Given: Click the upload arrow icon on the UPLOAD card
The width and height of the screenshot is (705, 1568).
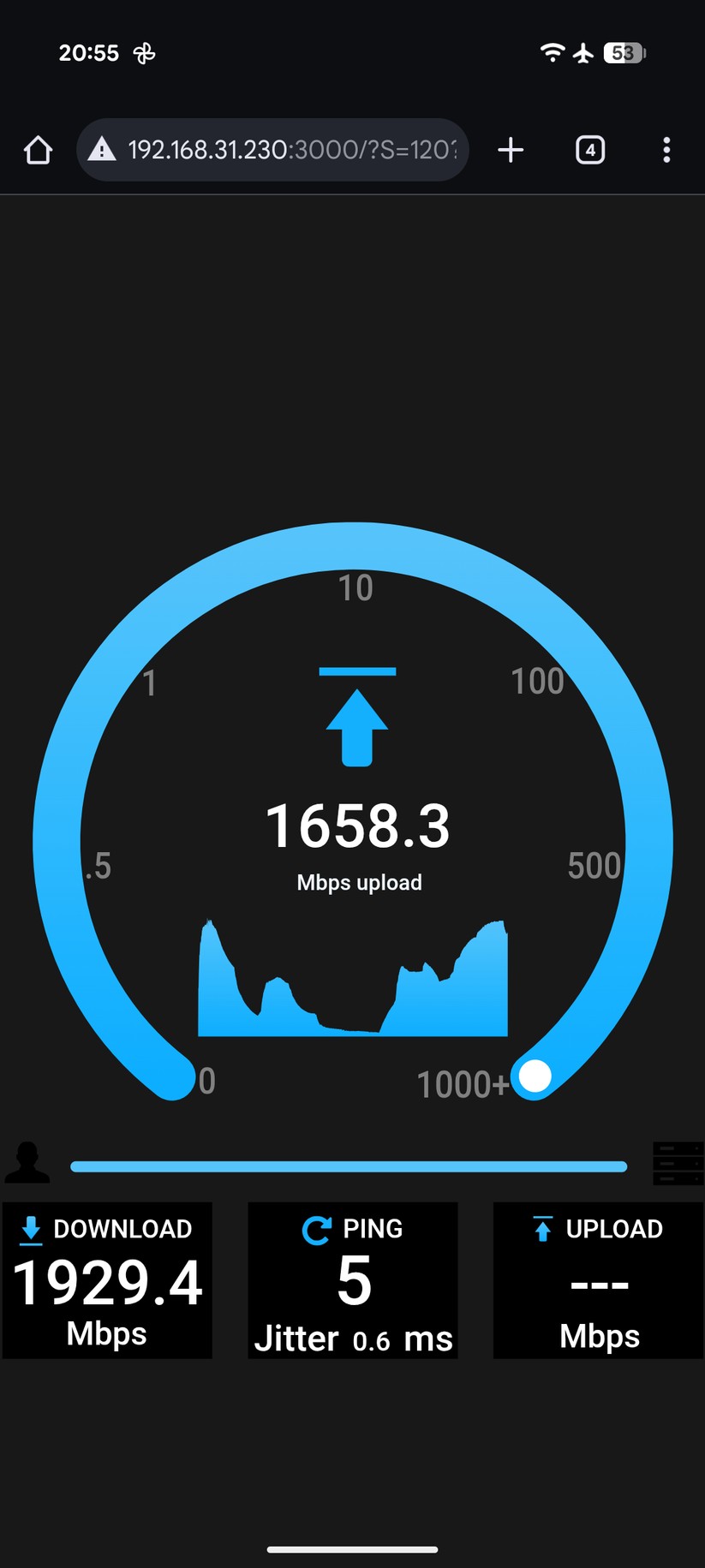Looking at the screenshot, I should tap(541, 1229).
